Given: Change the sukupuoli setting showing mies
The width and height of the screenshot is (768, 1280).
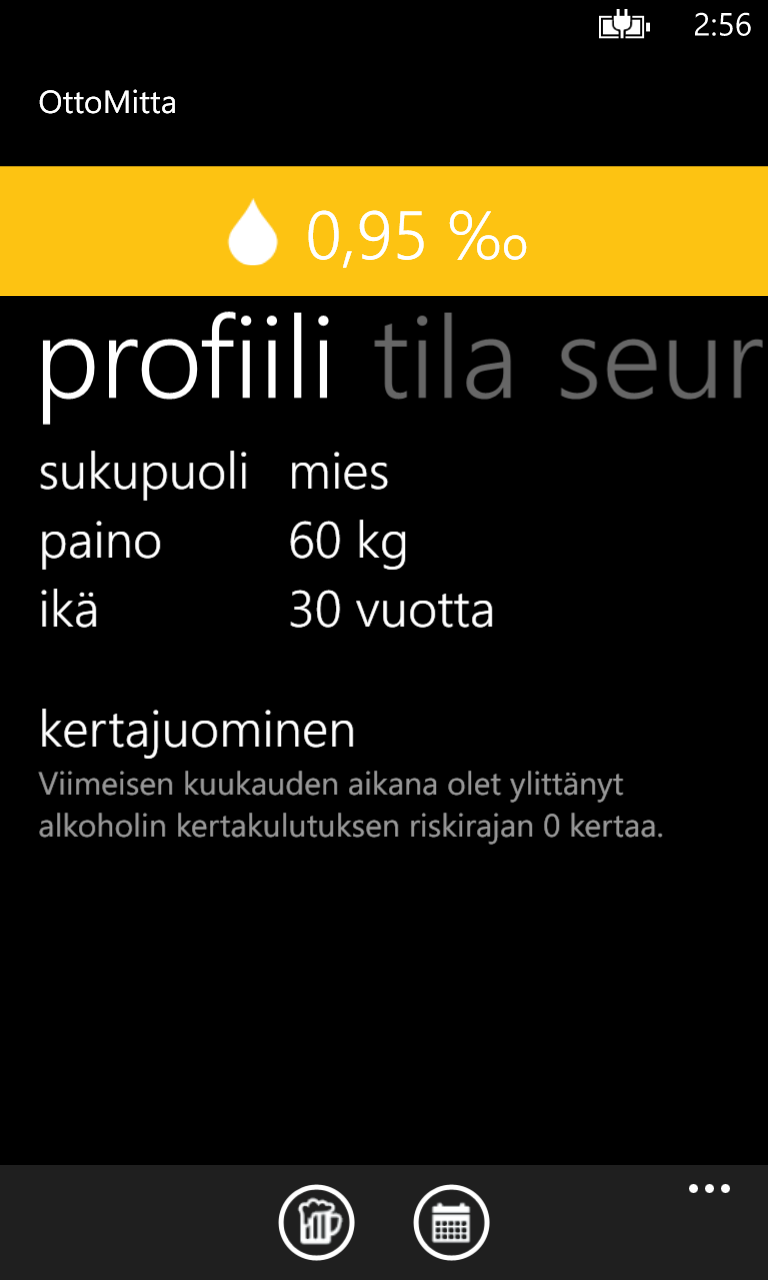Looking at the screenshot, I should click(339, 473).
